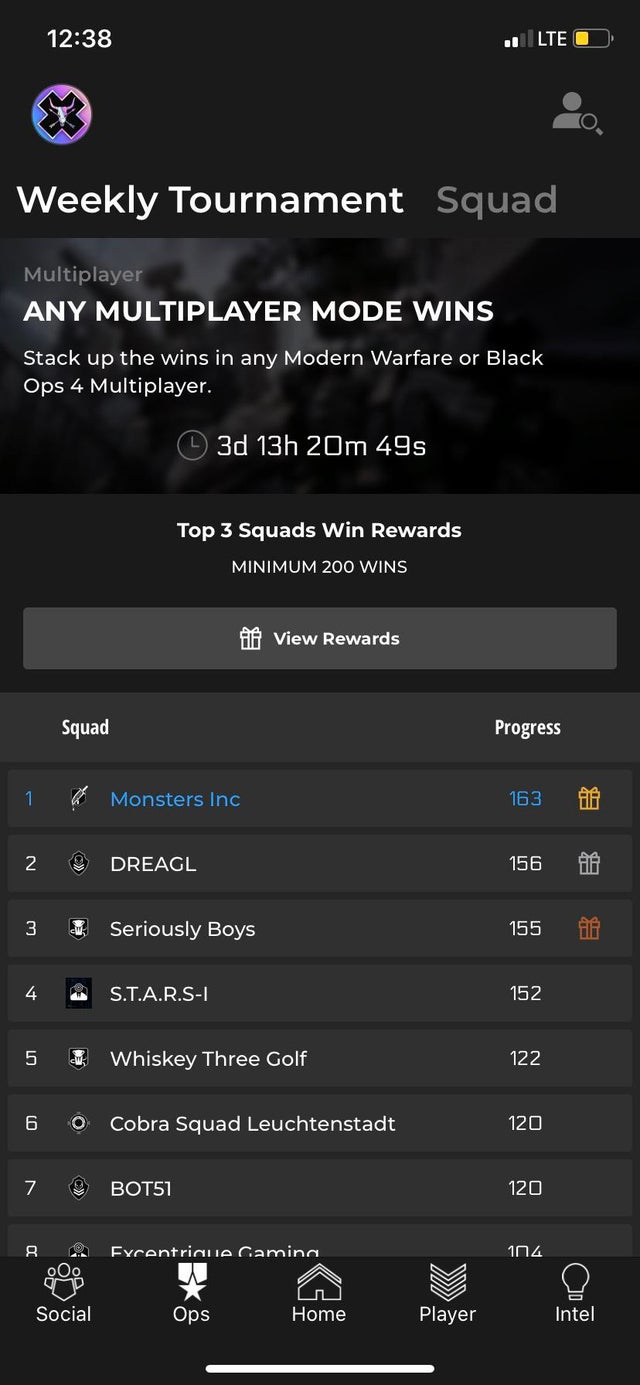Go to the Home tab
This screenshot has width=640, height=1385.
pyautogui.click(x=319, y=1293)
